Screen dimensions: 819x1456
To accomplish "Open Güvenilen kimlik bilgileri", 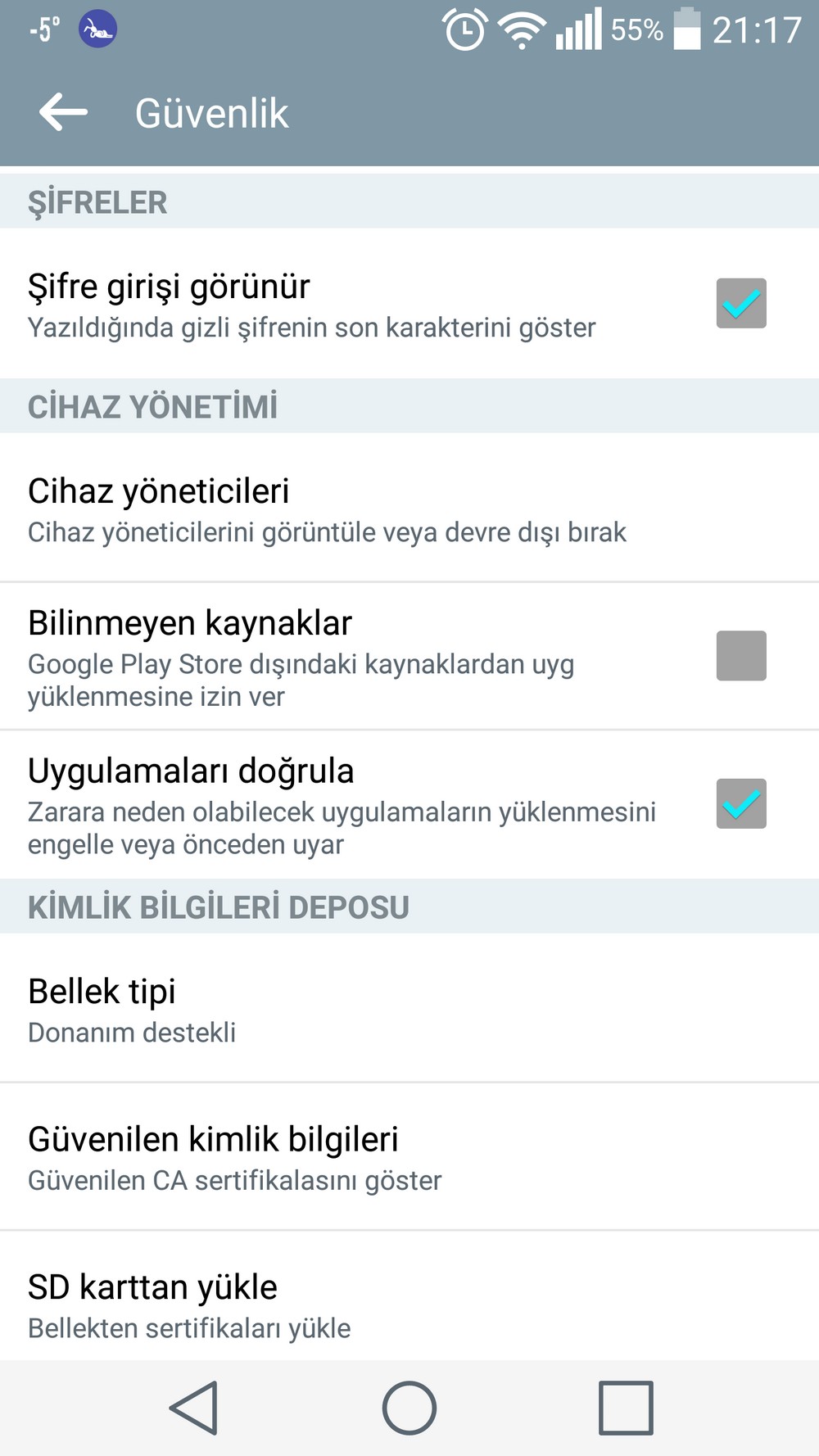I will (x=328, y=1157).
